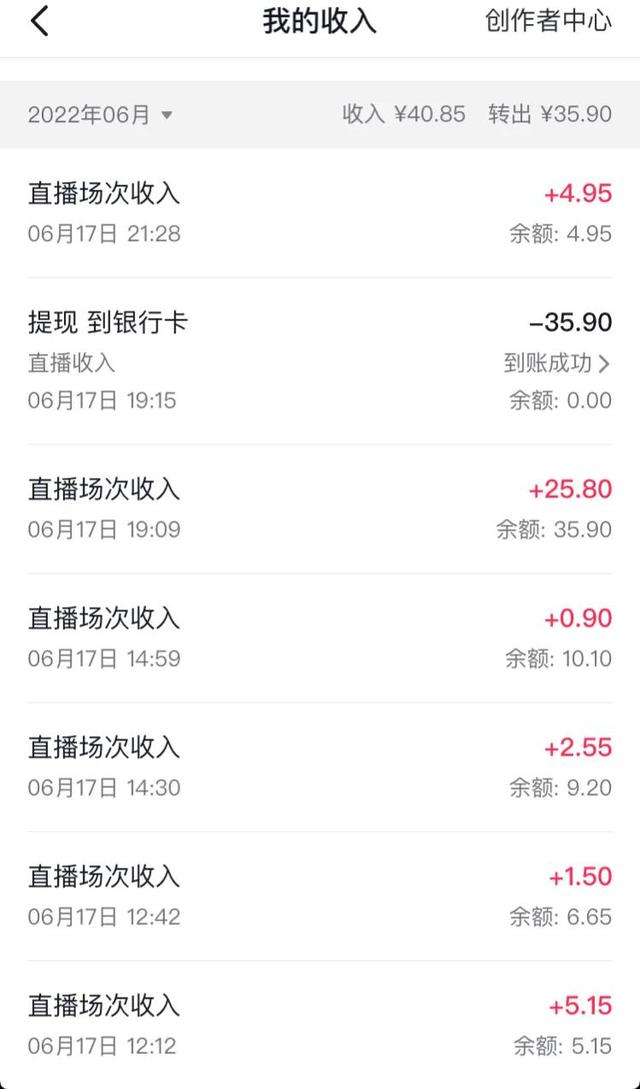640x1089 pixels.
Task: Go back using the top-left arrow
Action: pyautogui.click(x=39, y=21)
